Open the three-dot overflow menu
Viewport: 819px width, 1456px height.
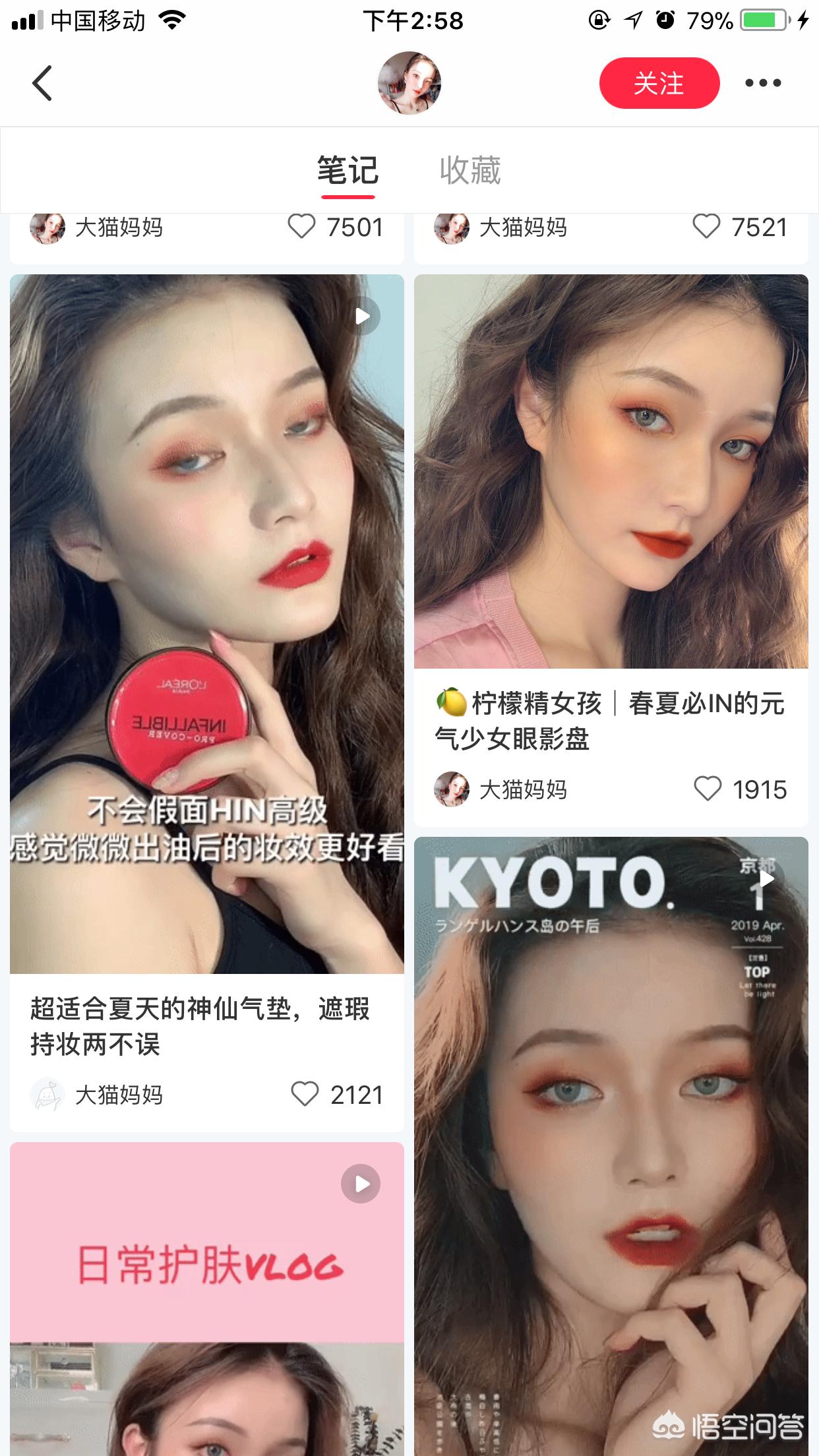pos(763,83)
